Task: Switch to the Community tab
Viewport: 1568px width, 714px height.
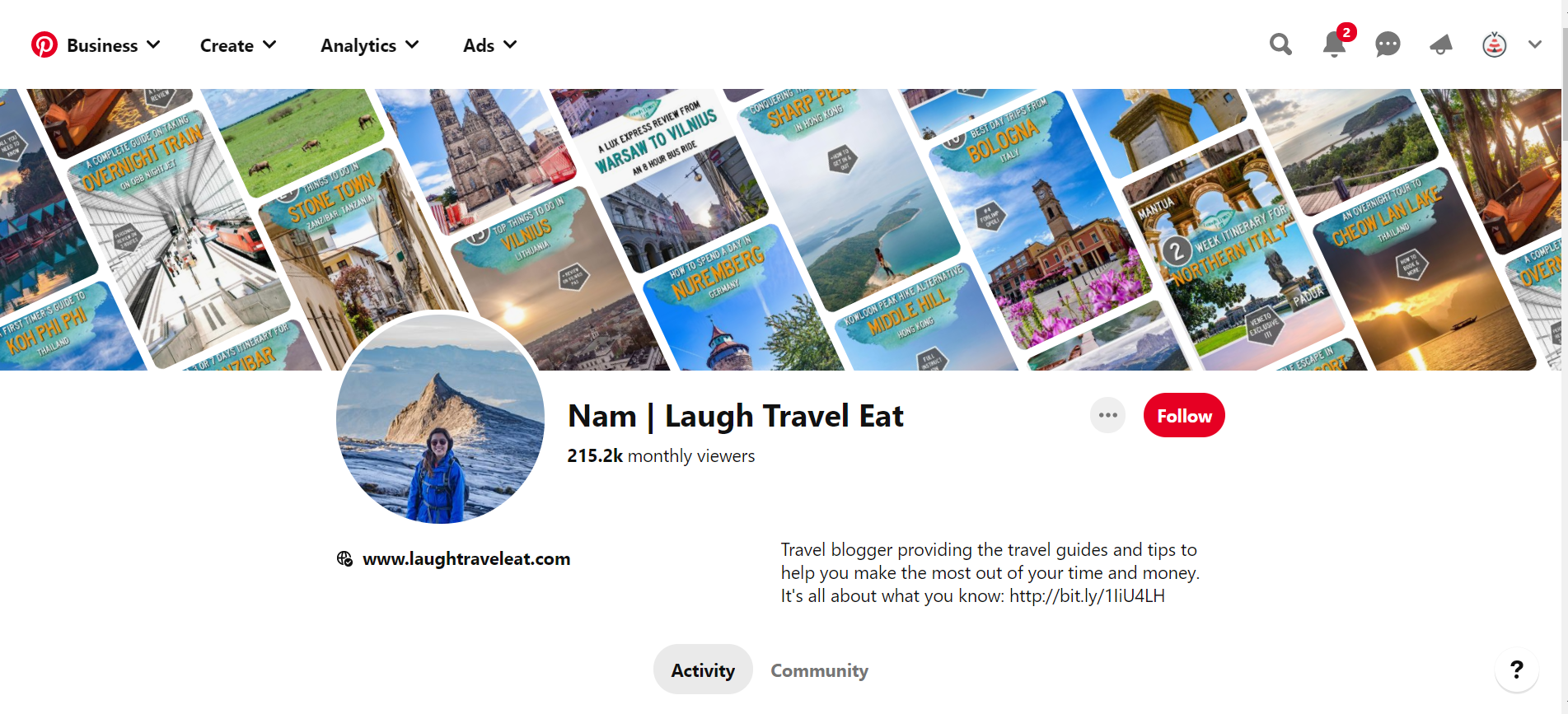Action: tap(819, 670)
